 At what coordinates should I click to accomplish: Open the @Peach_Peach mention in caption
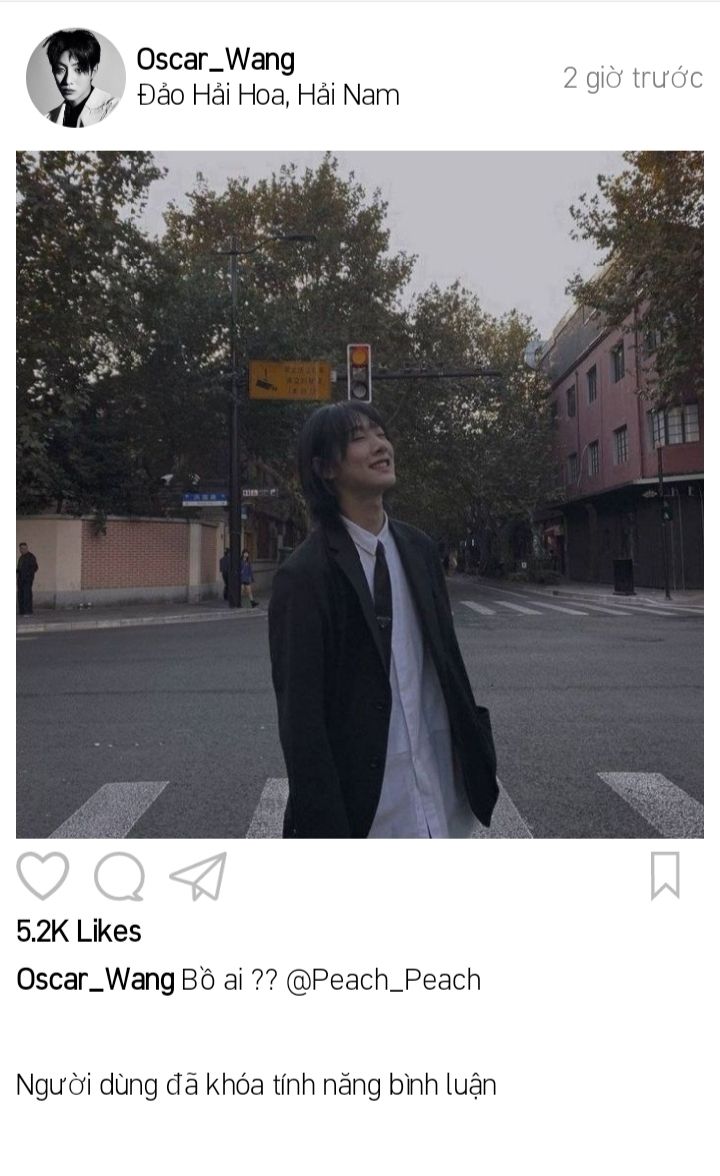[383, 980]
